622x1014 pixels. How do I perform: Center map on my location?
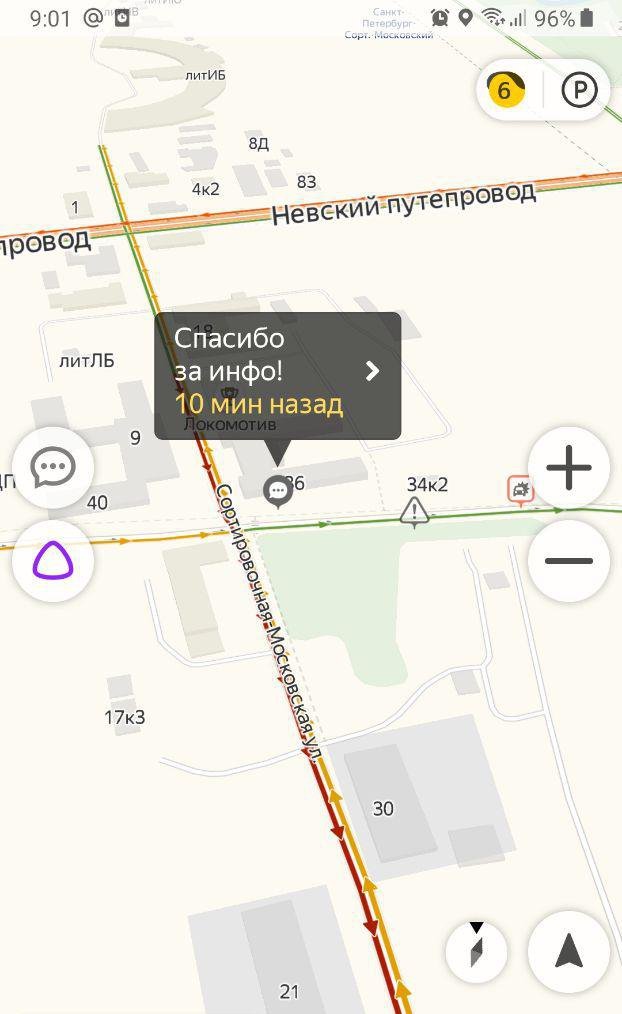[x=569, y=951]
